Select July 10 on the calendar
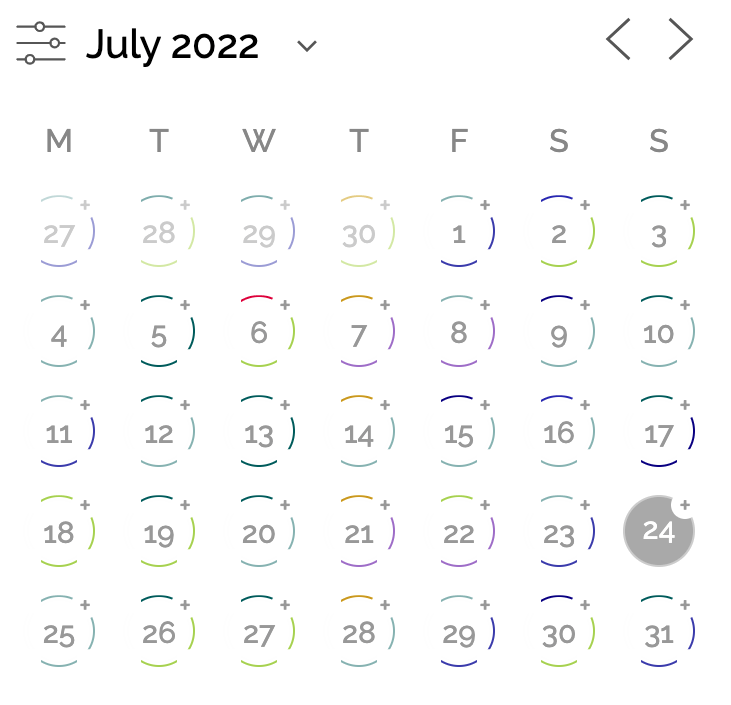The height and width of the screenshot is (705, 731). click(x=658, y=333)
